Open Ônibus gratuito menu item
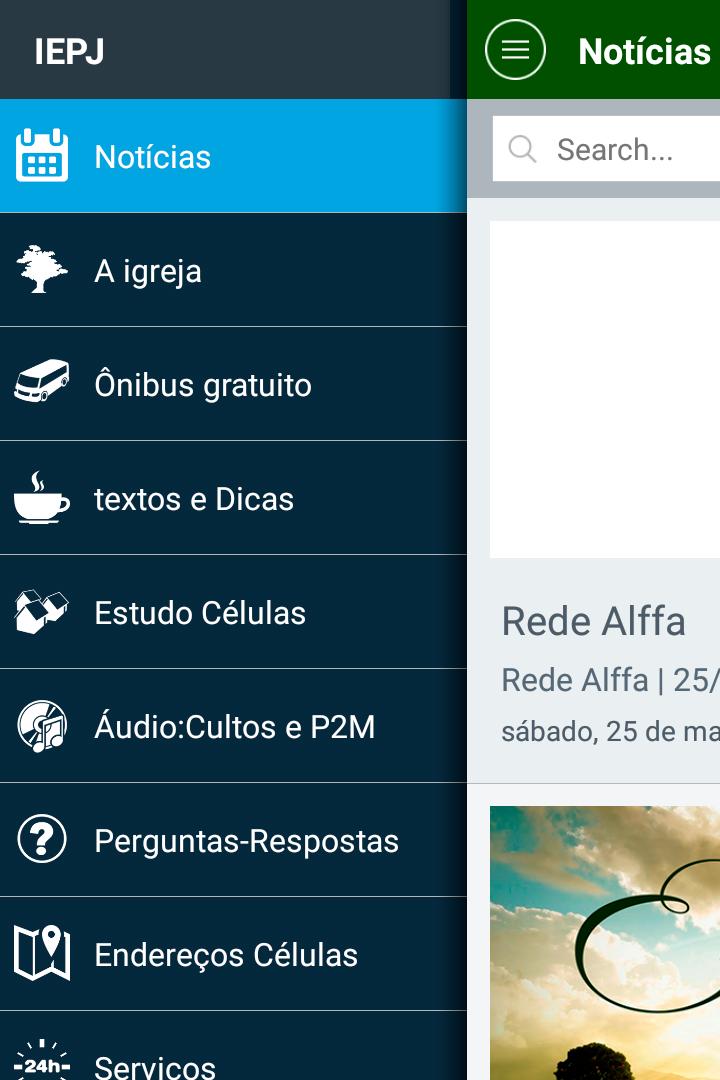720x1080 pixels. click(x=232, y=385)
